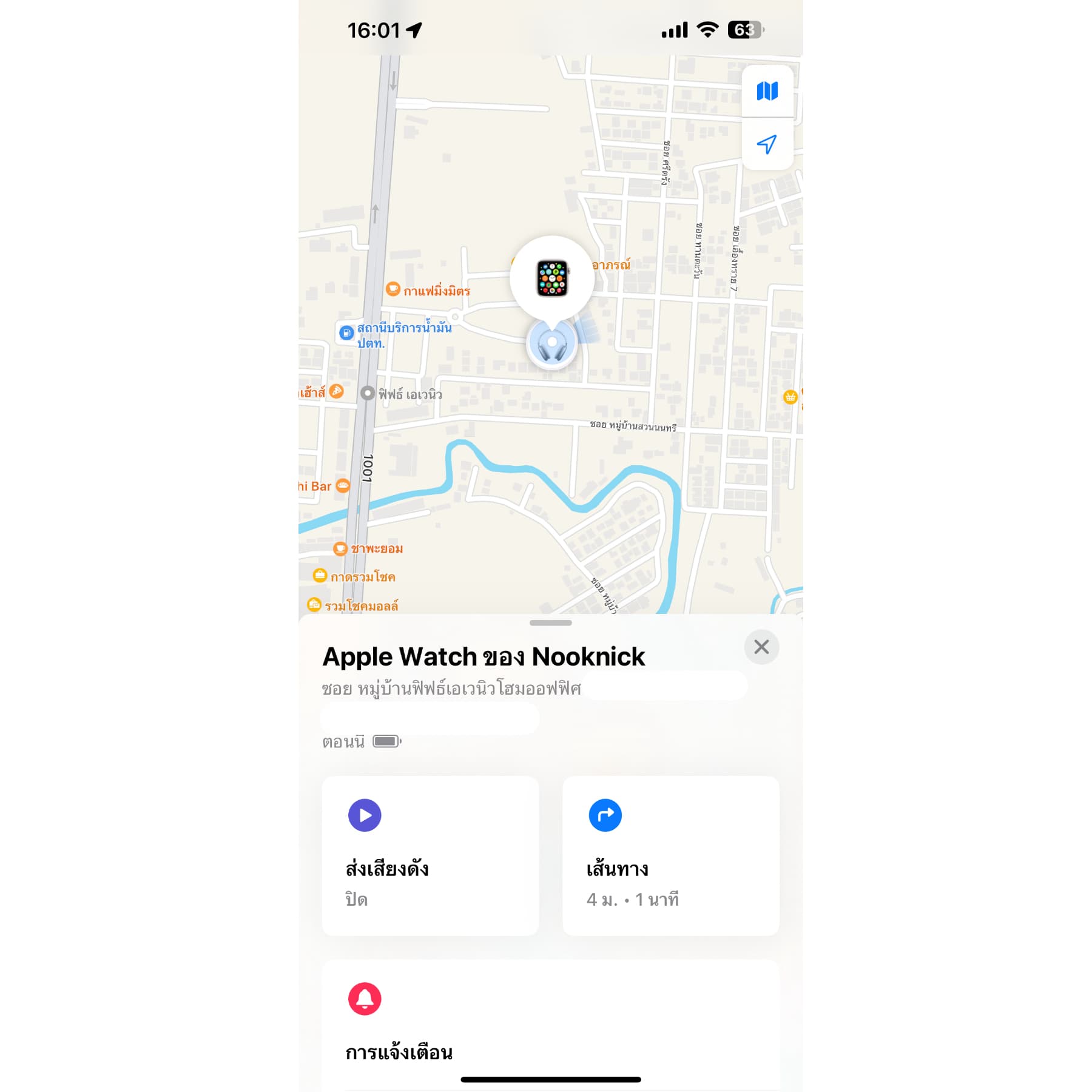This screenshot has width=1092, height=1092.
Task: Get directions (เส้นทาง) to the watch
Action: [670, 855]
